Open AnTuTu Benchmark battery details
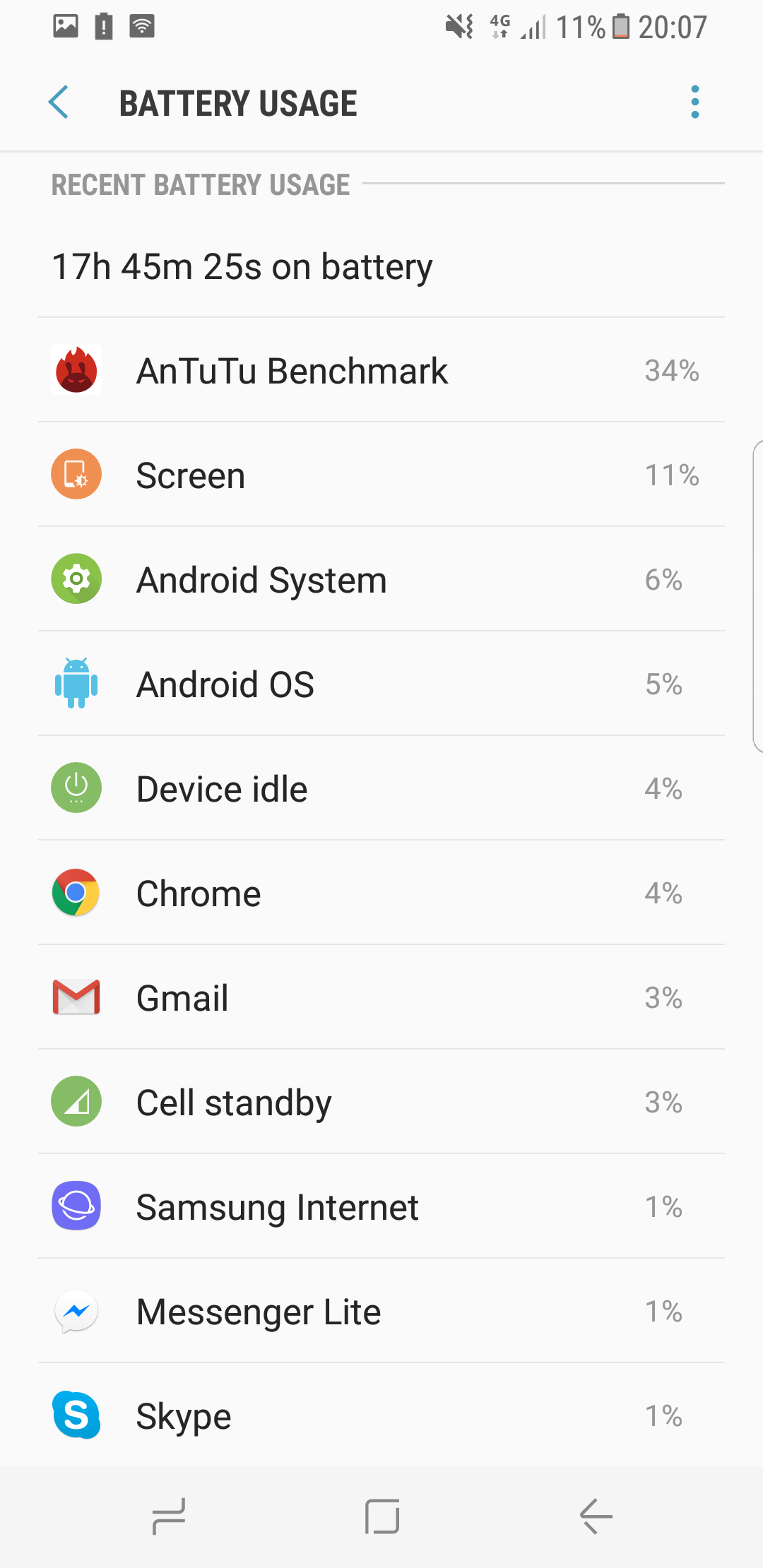Image resolution: width=763 pixels, height=1568 pixels. pyautogui.click(x=381, y=370)
